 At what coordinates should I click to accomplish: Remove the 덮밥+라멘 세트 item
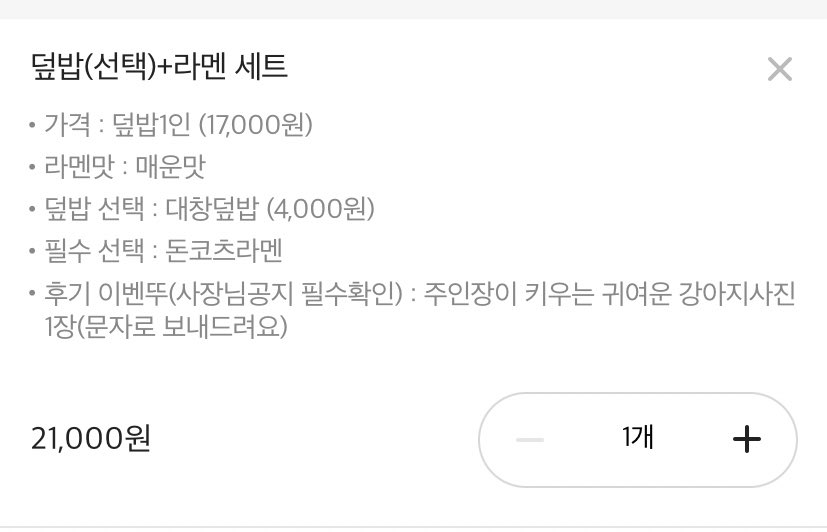(x=779, y=69)
